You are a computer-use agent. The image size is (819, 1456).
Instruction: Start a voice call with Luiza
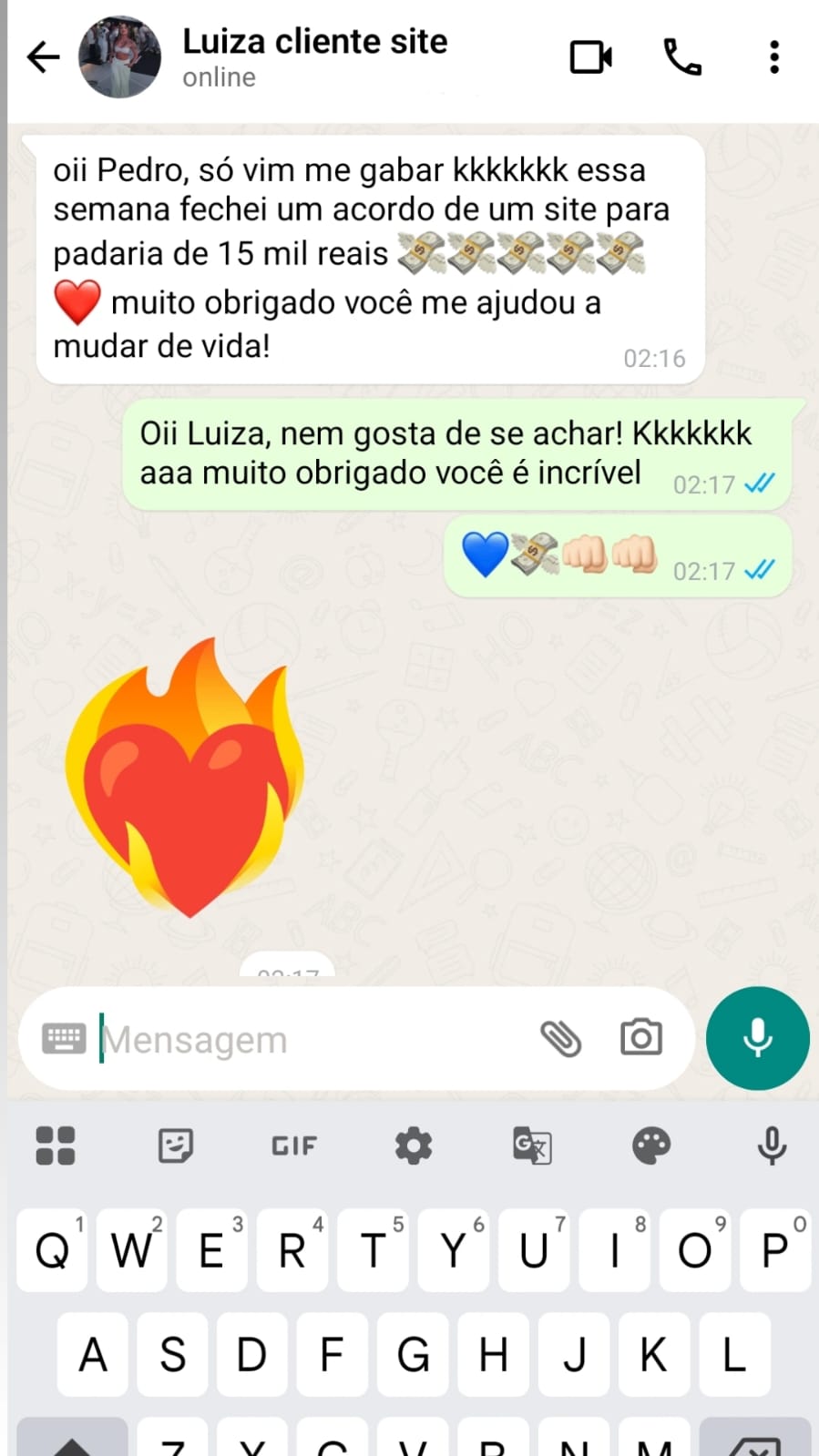tap(682, 57)
